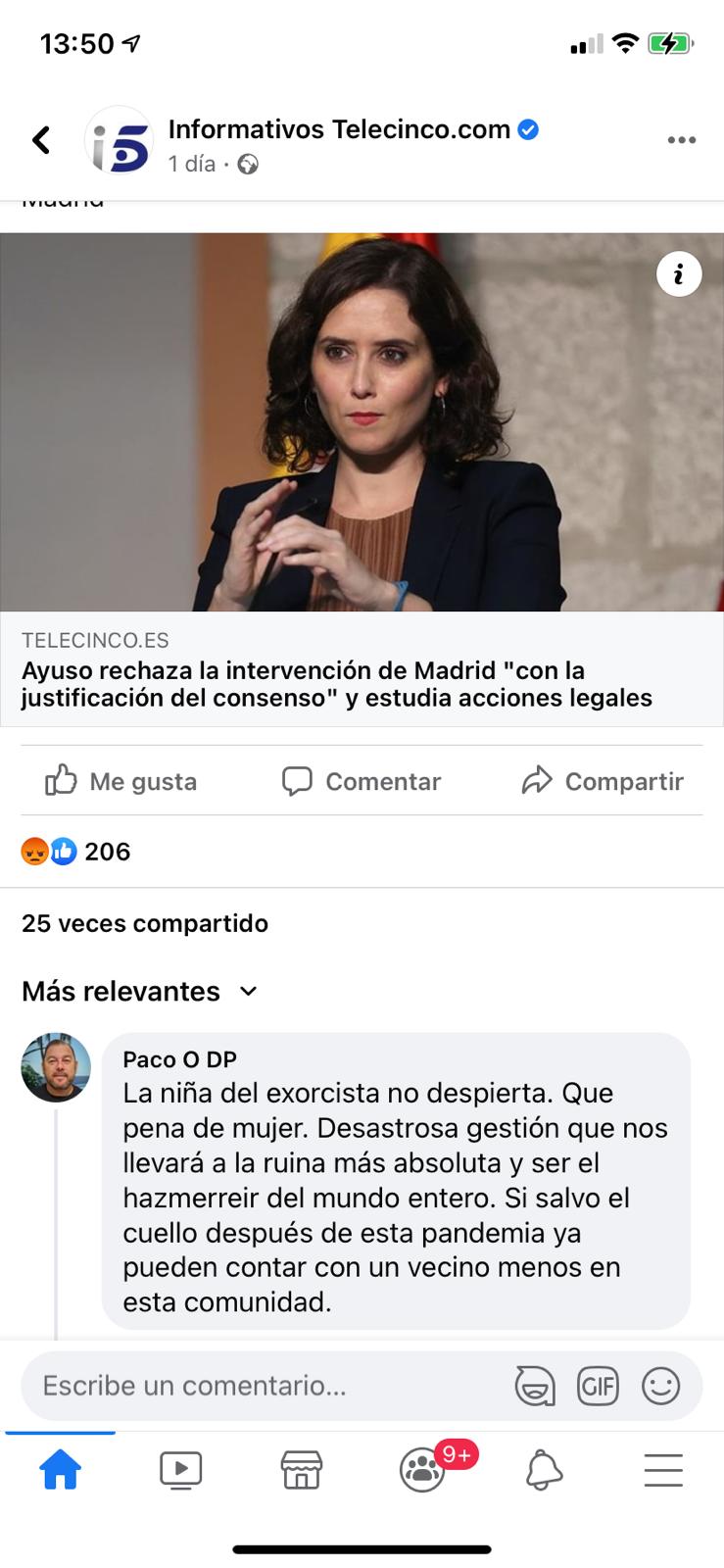Viewport: 724px width, 1568px height.
Task: Open the Groups tab with 9+ badge
Action: pos(423,1470)
